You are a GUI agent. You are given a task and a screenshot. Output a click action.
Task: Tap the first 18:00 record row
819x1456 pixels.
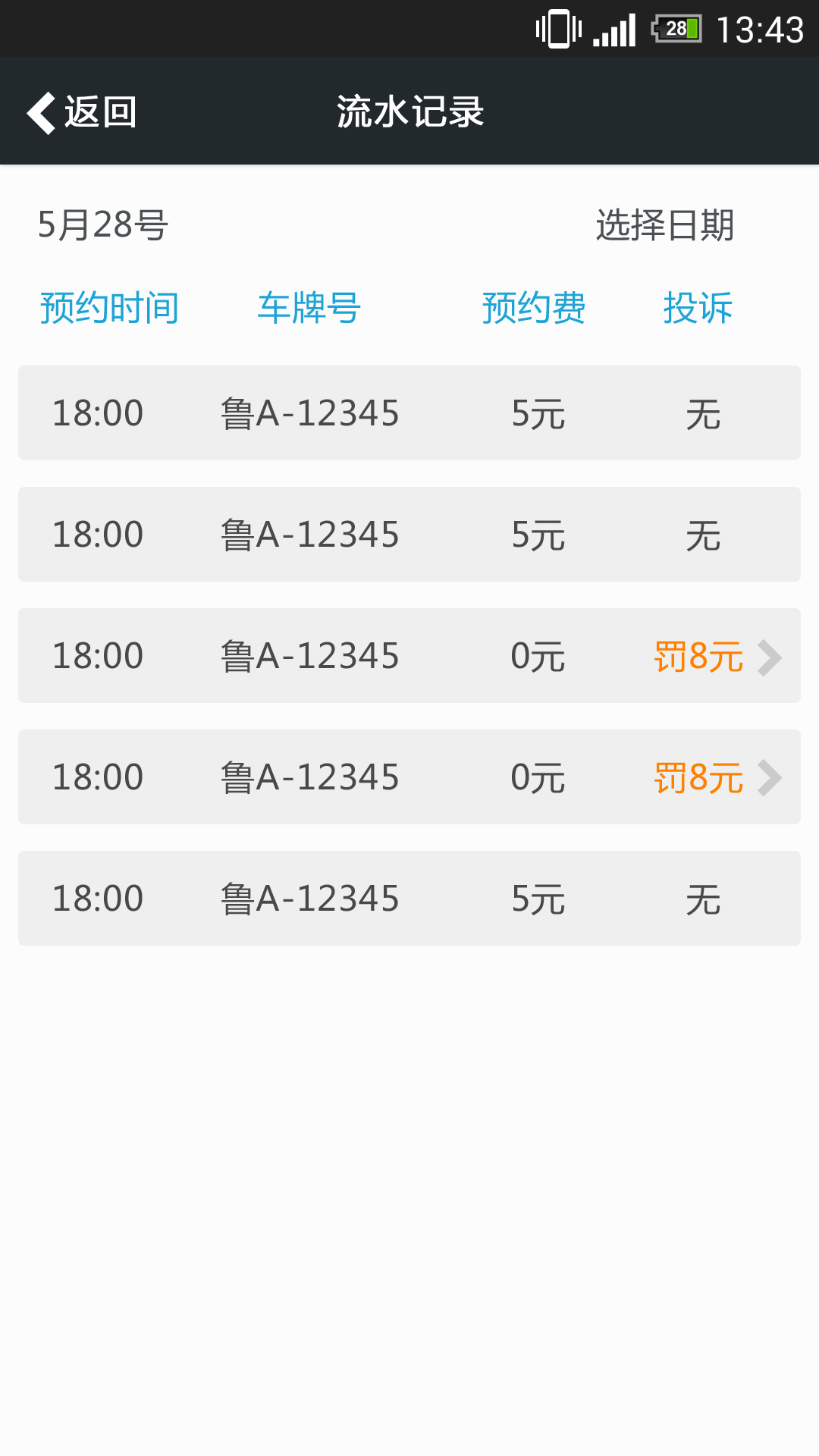(97, 413)
